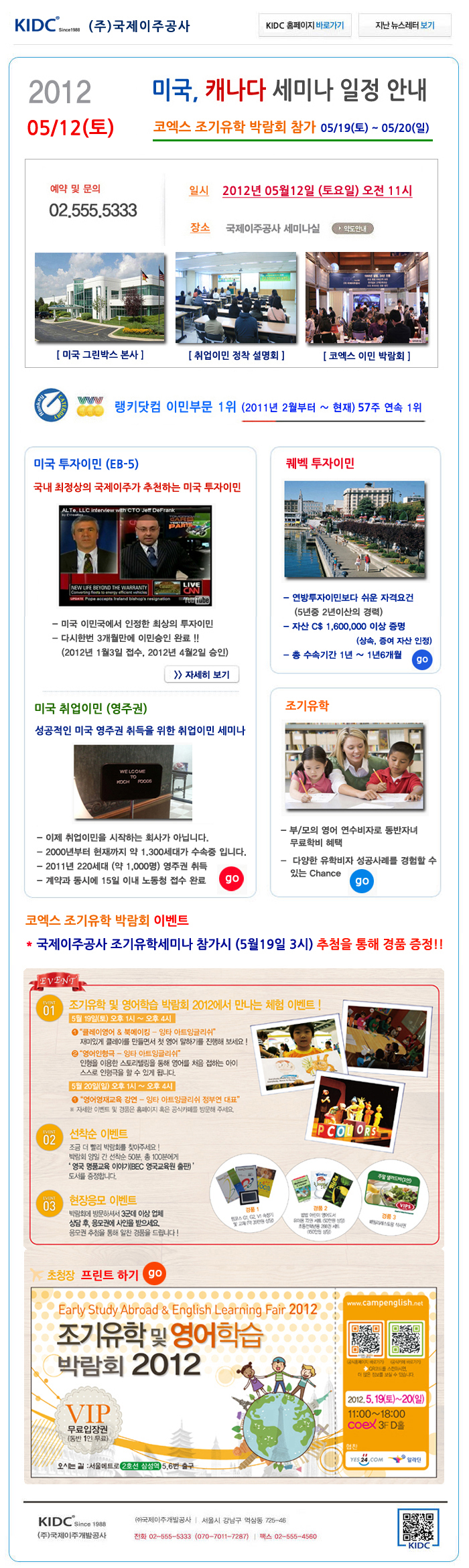469x1568 pixels.
Task: Tap 자세히 보기 under US investment immigration
Action: 202,674
